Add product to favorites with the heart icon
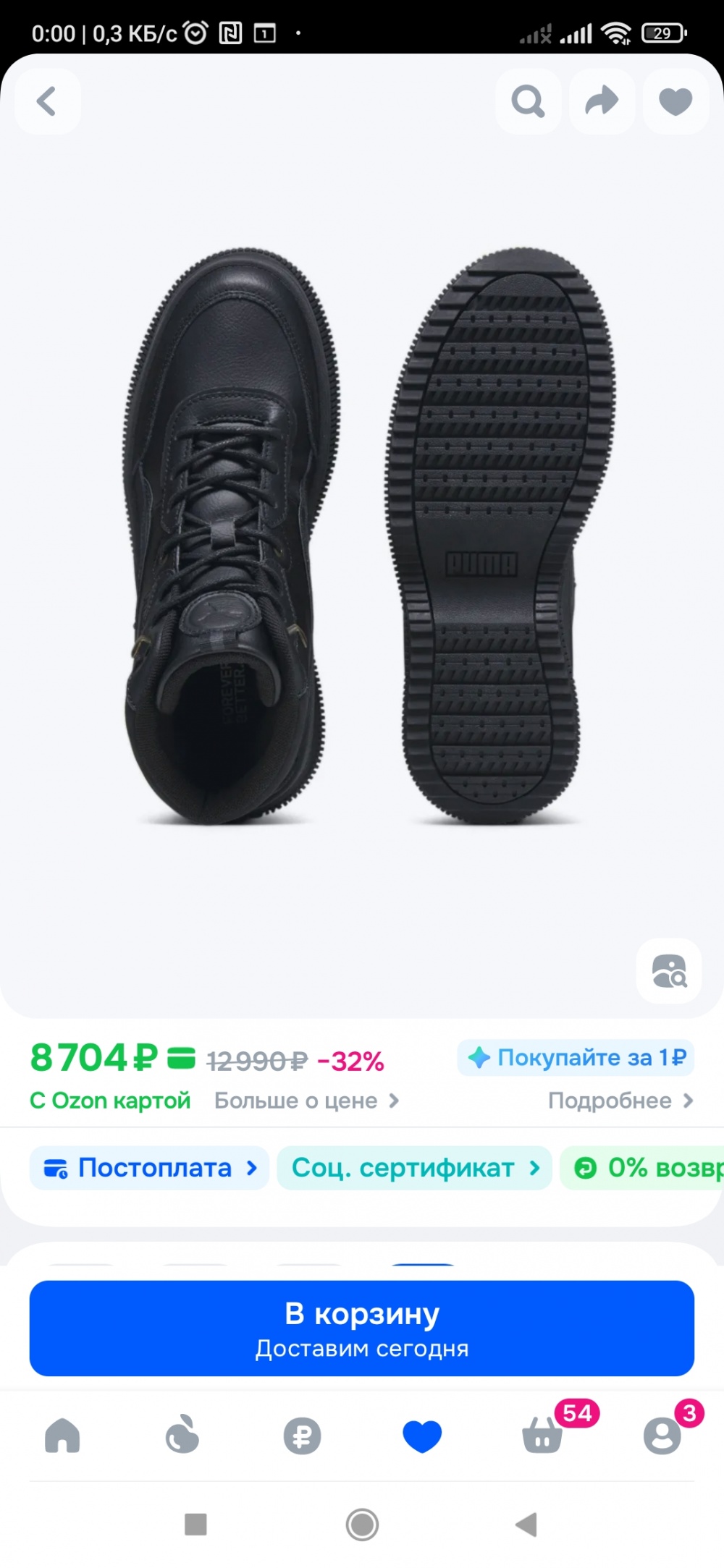 pos(675,101)
